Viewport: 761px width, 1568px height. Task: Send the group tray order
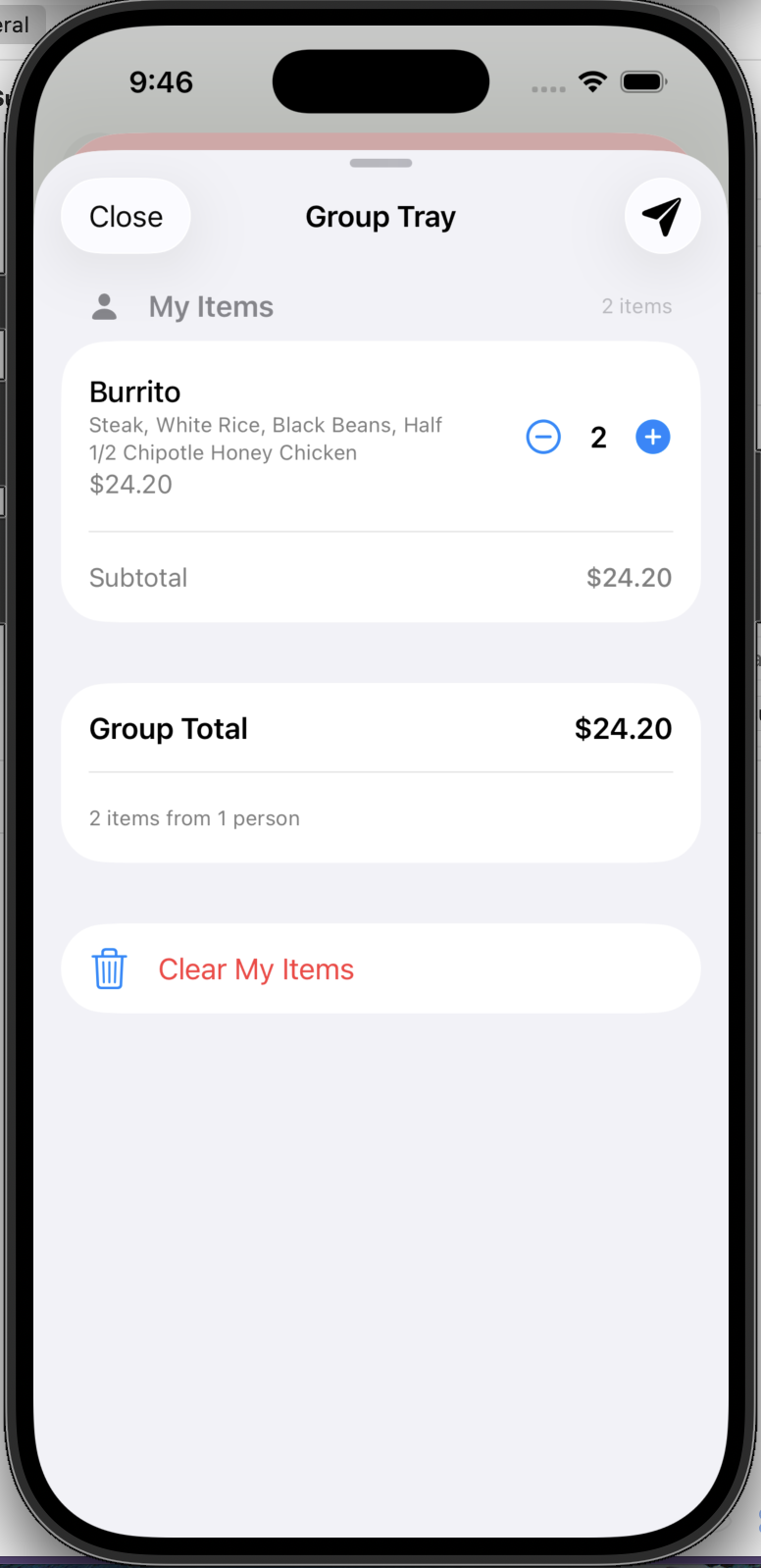[x=662, y=217]
